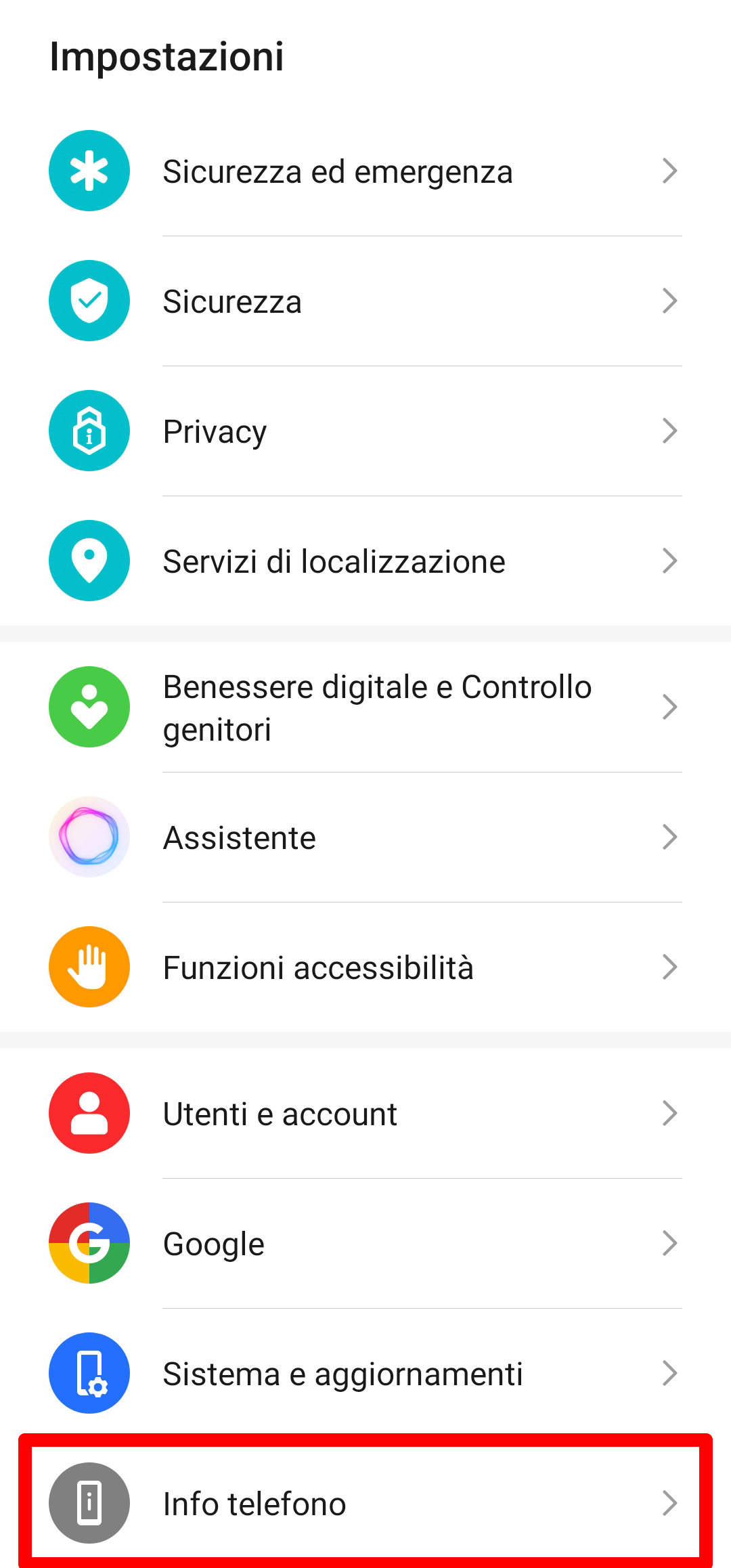Image resolution: width=731 pixels, height=1568 pixels.
Task: Go to Privacy settings
Action: [365, 431]
